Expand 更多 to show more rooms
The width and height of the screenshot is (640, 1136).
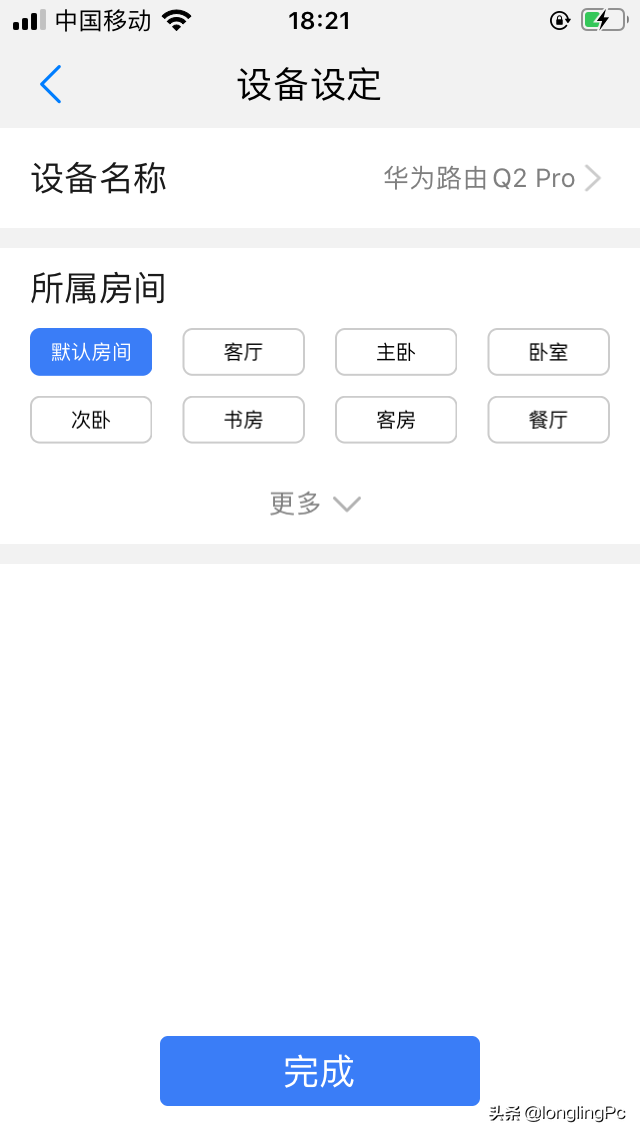click(315, 503)
